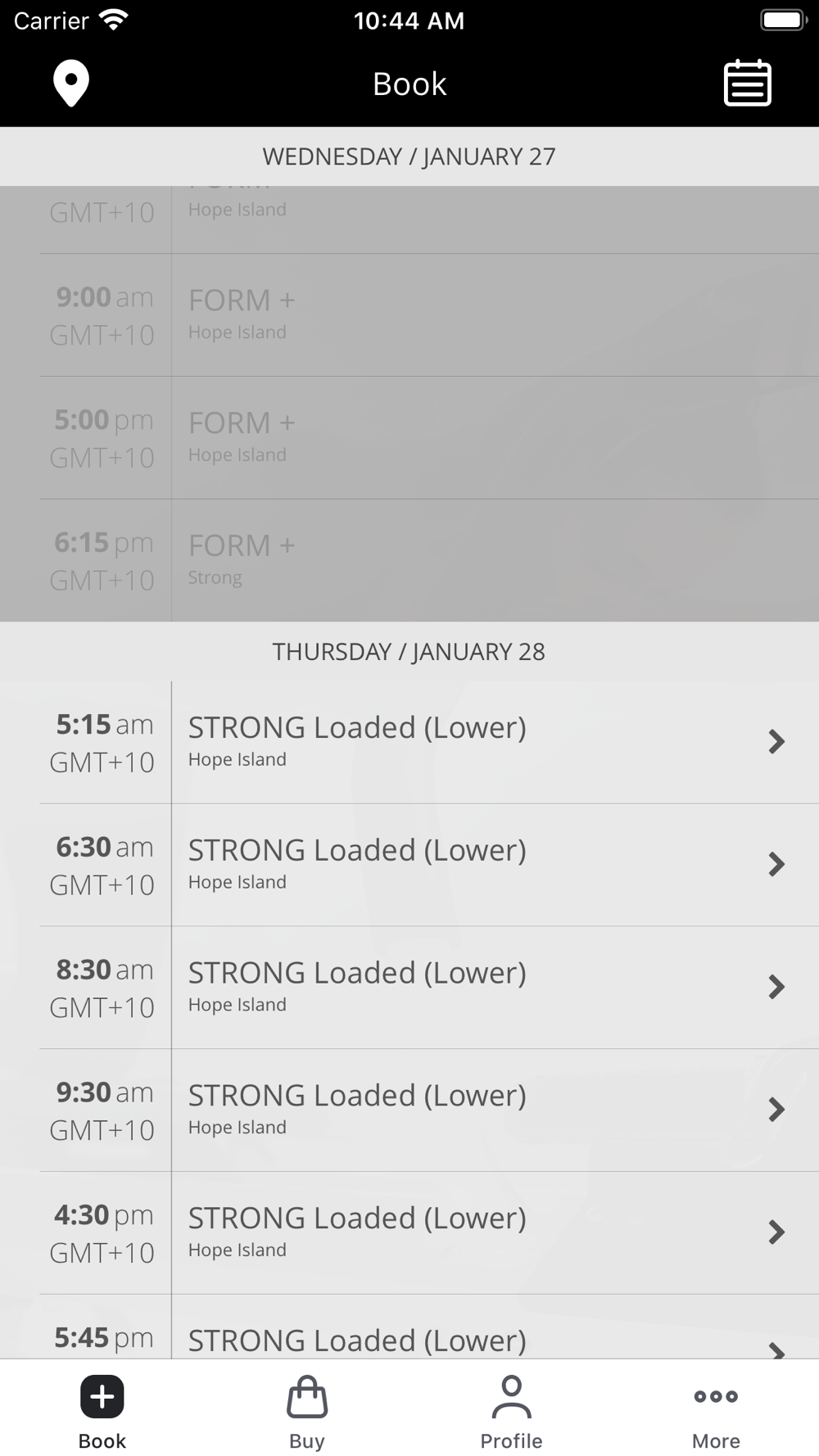Go to the Profile tab

click(511, 1412)
